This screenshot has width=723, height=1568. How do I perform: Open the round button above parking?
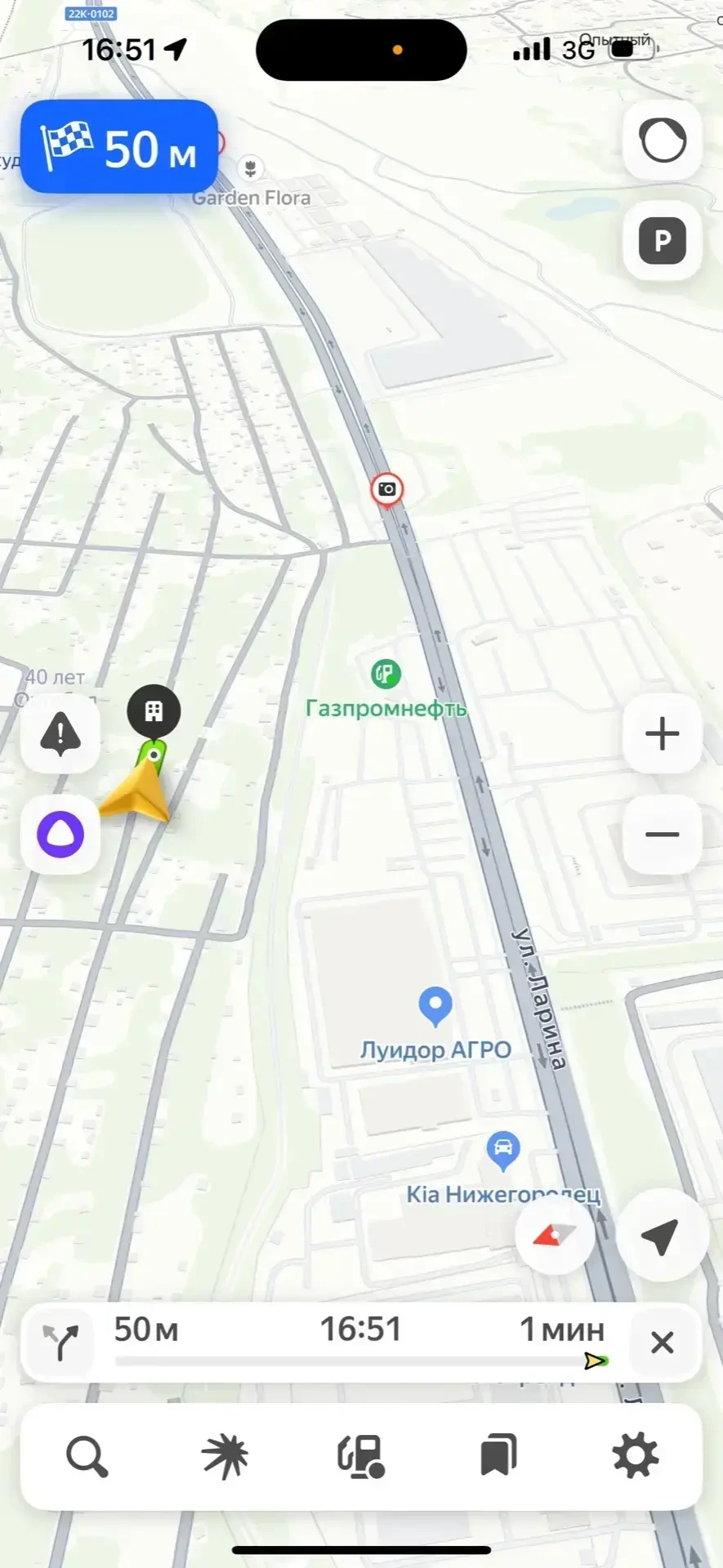pos(662,140)
